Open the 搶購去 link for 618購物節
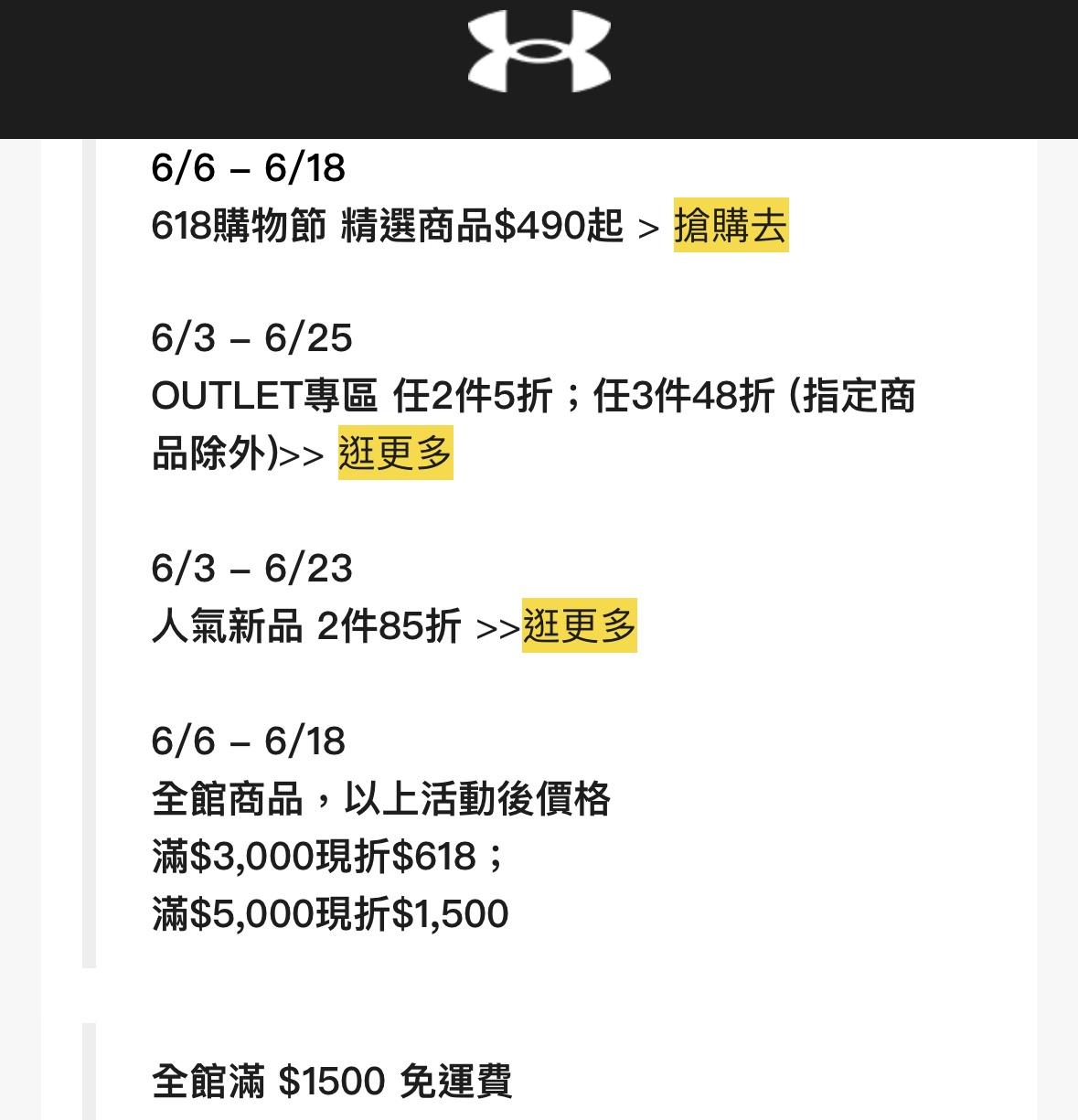 [x=731, y=225]
